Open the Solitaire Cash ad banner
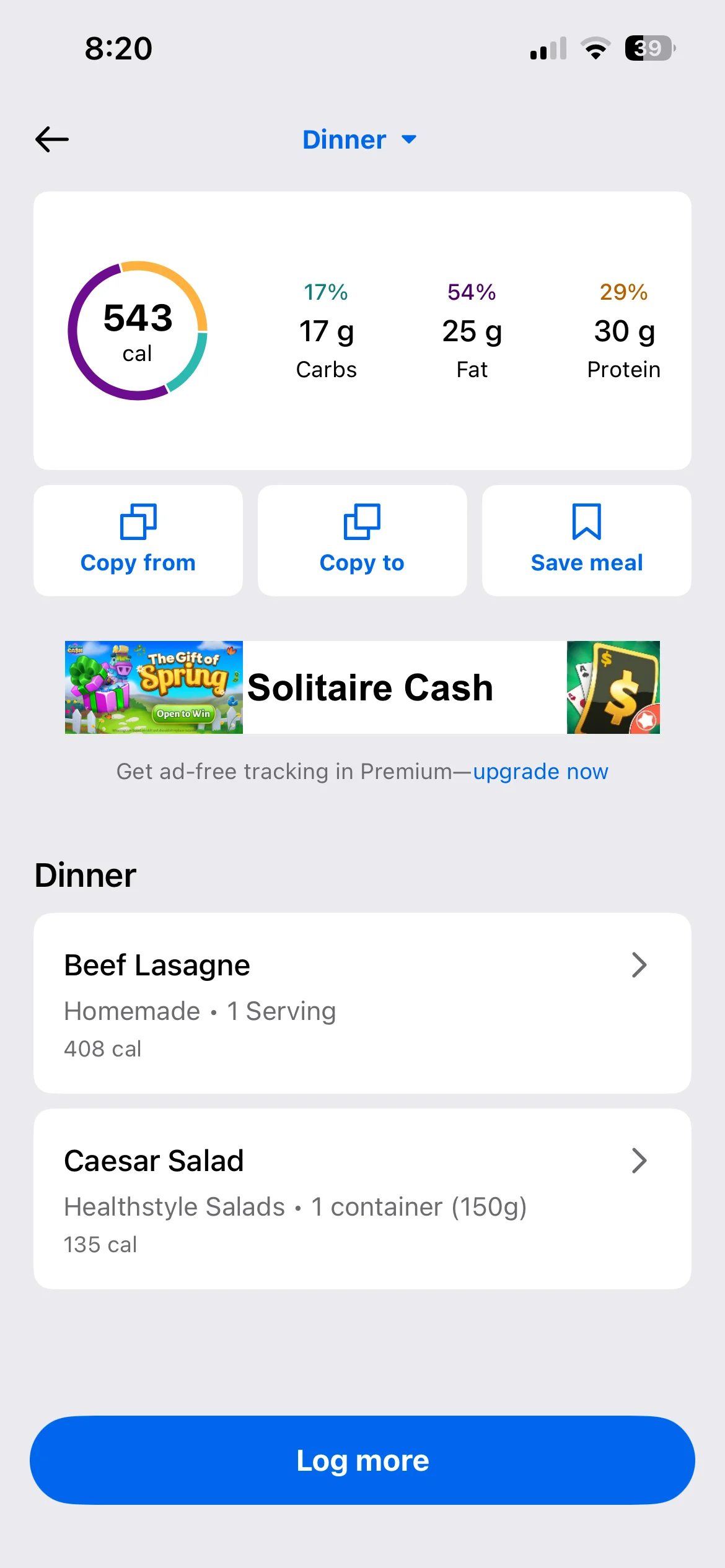Screen dimensions: 725x1568 tap(362, 687)
